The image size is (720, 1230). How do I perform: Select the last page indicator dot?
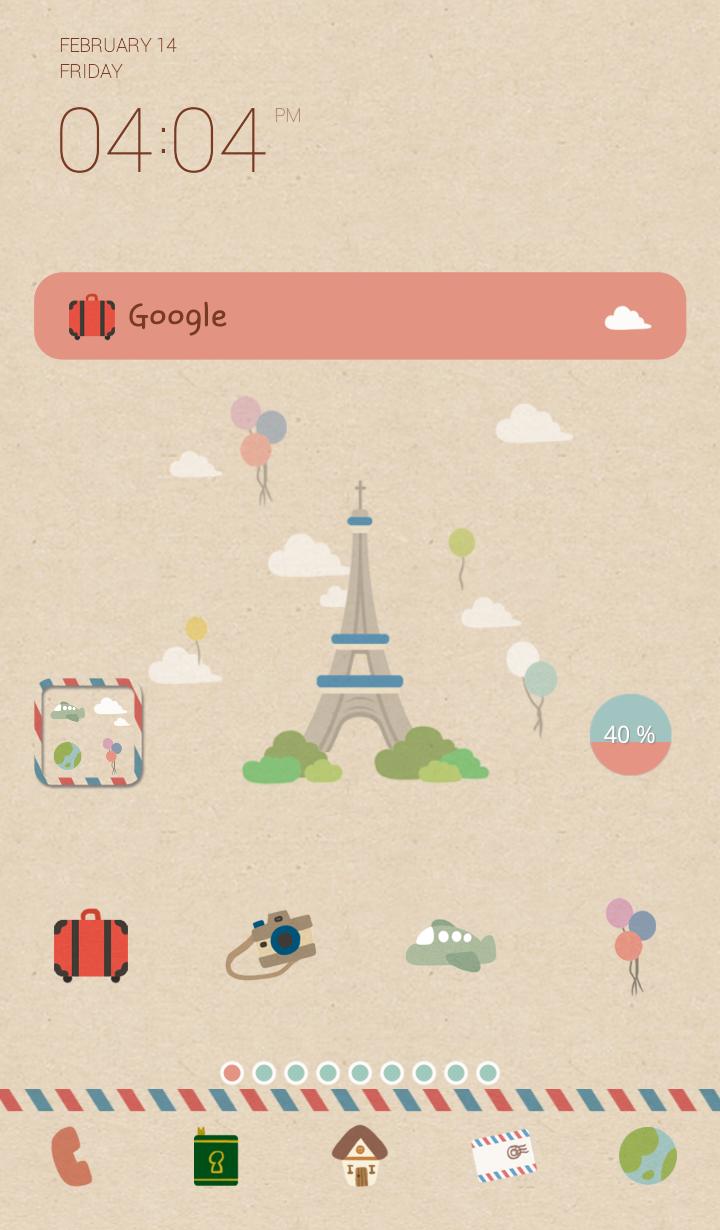pyautogui.click(x=489, y=1072)
